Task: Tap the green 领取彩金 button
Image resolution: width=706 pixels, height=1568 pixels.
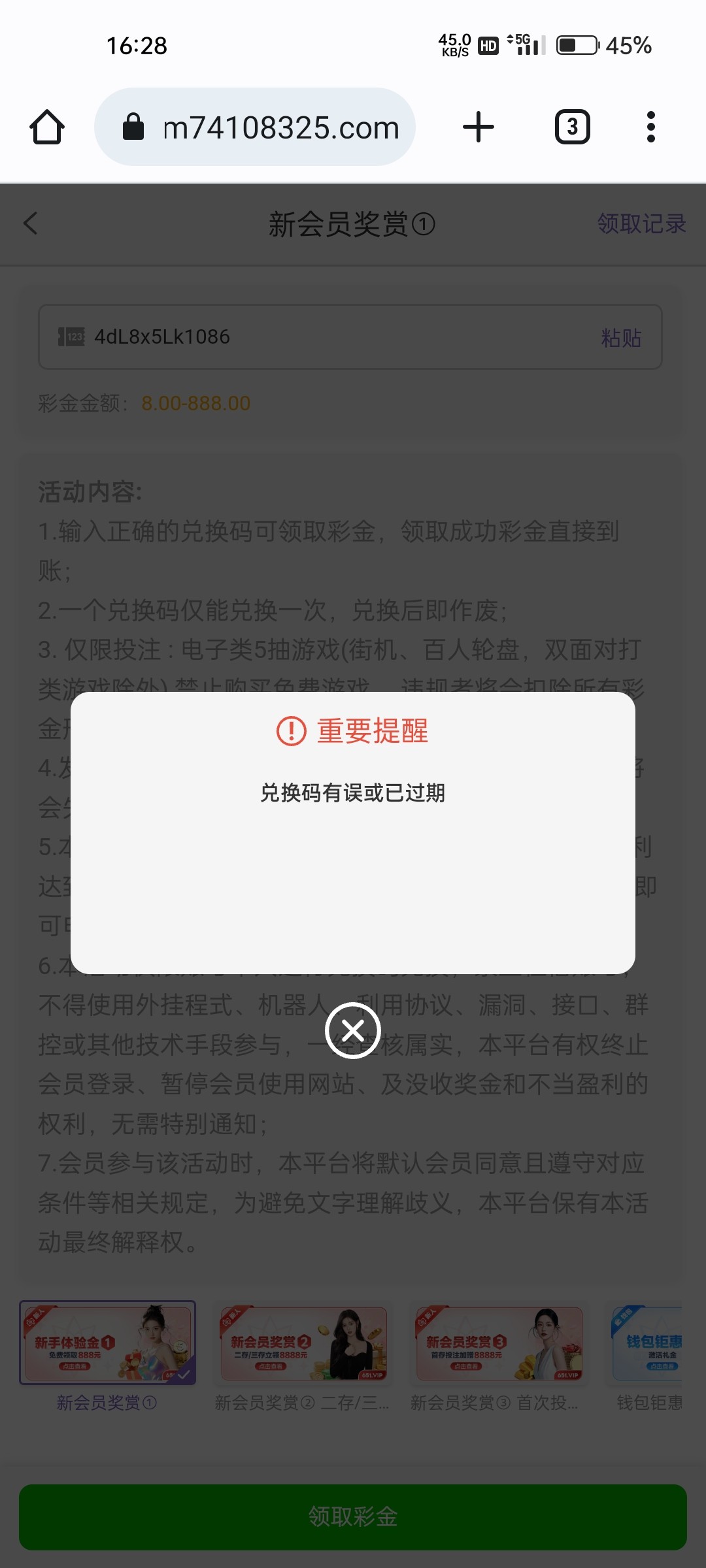Action: coord(353,1517)
